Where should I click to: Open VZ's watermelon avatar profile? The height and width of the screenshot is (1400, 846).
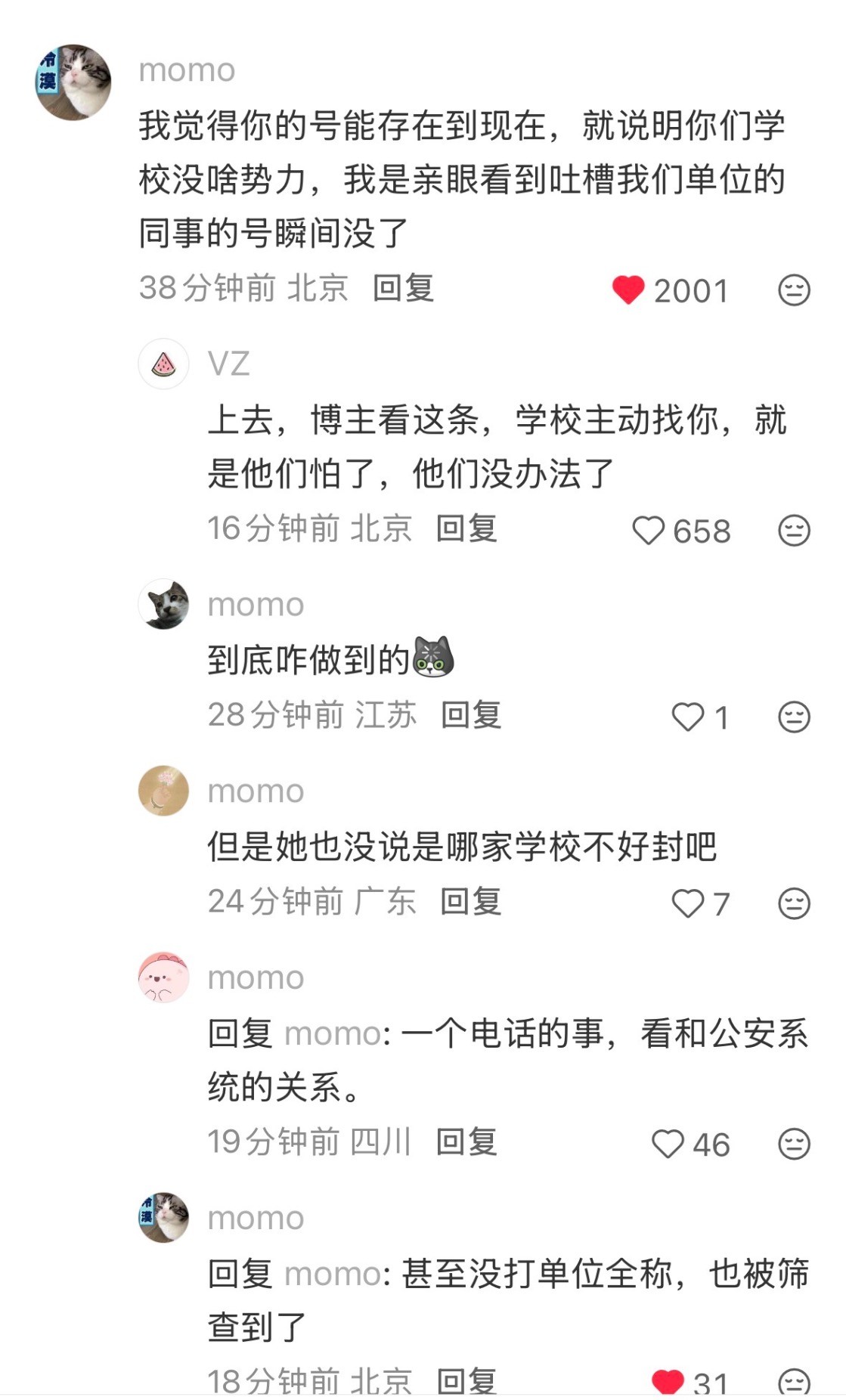coord(163,364)
